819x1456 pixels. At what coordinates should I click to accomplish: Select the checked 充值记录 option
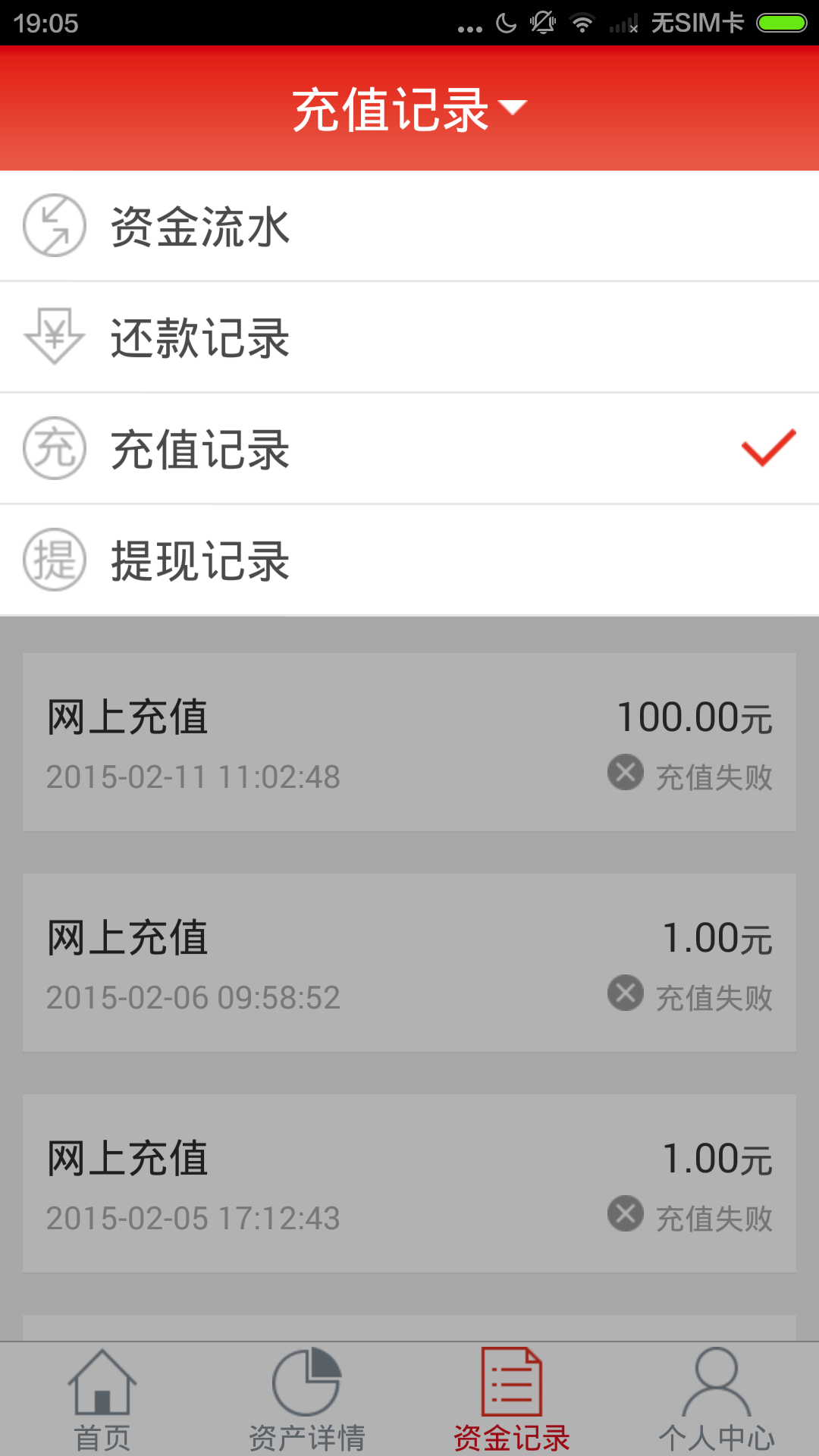[x=409, y=449]
